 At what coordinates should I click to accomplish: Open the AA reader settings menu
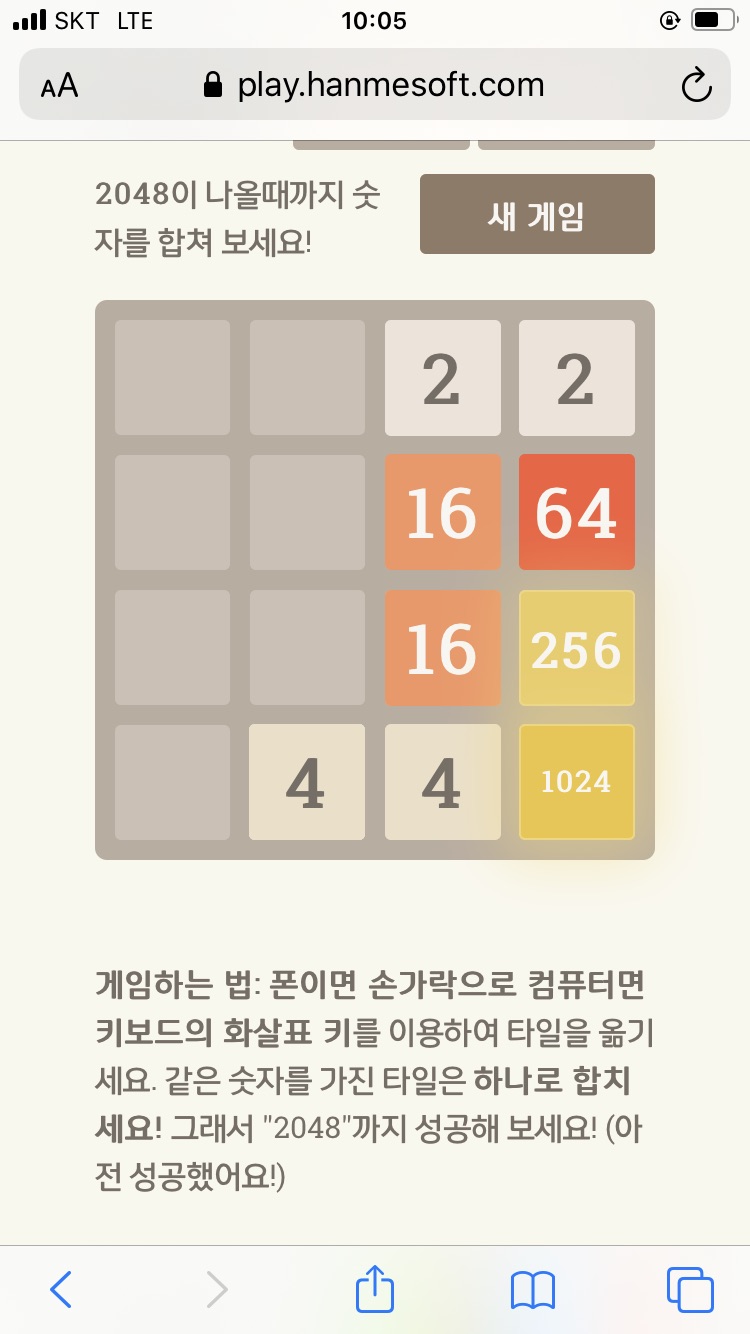click(x=59, y=86)
